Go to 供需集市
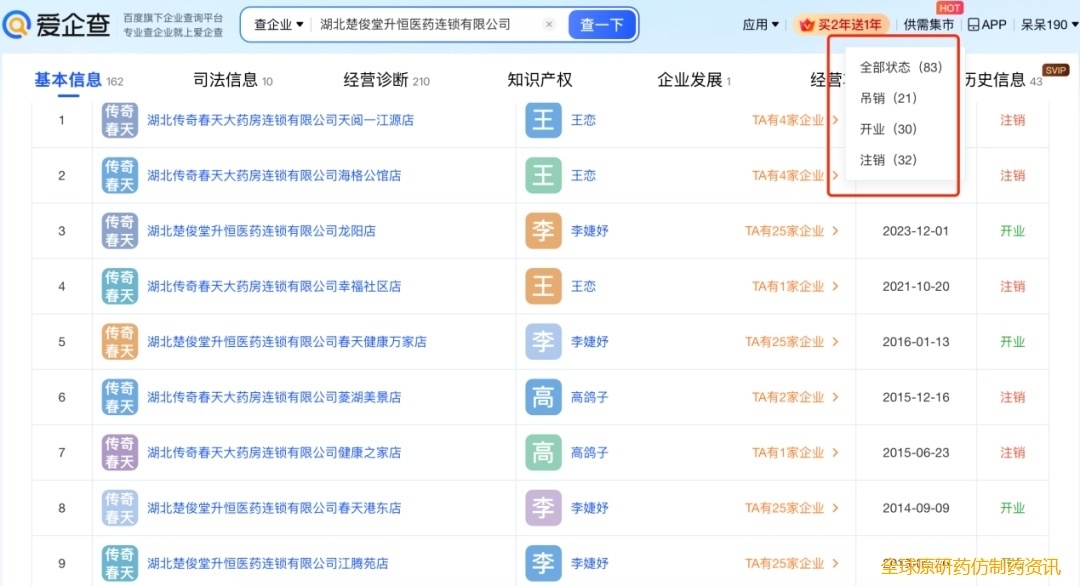1080x586 pixels. [x=928, y=24]
